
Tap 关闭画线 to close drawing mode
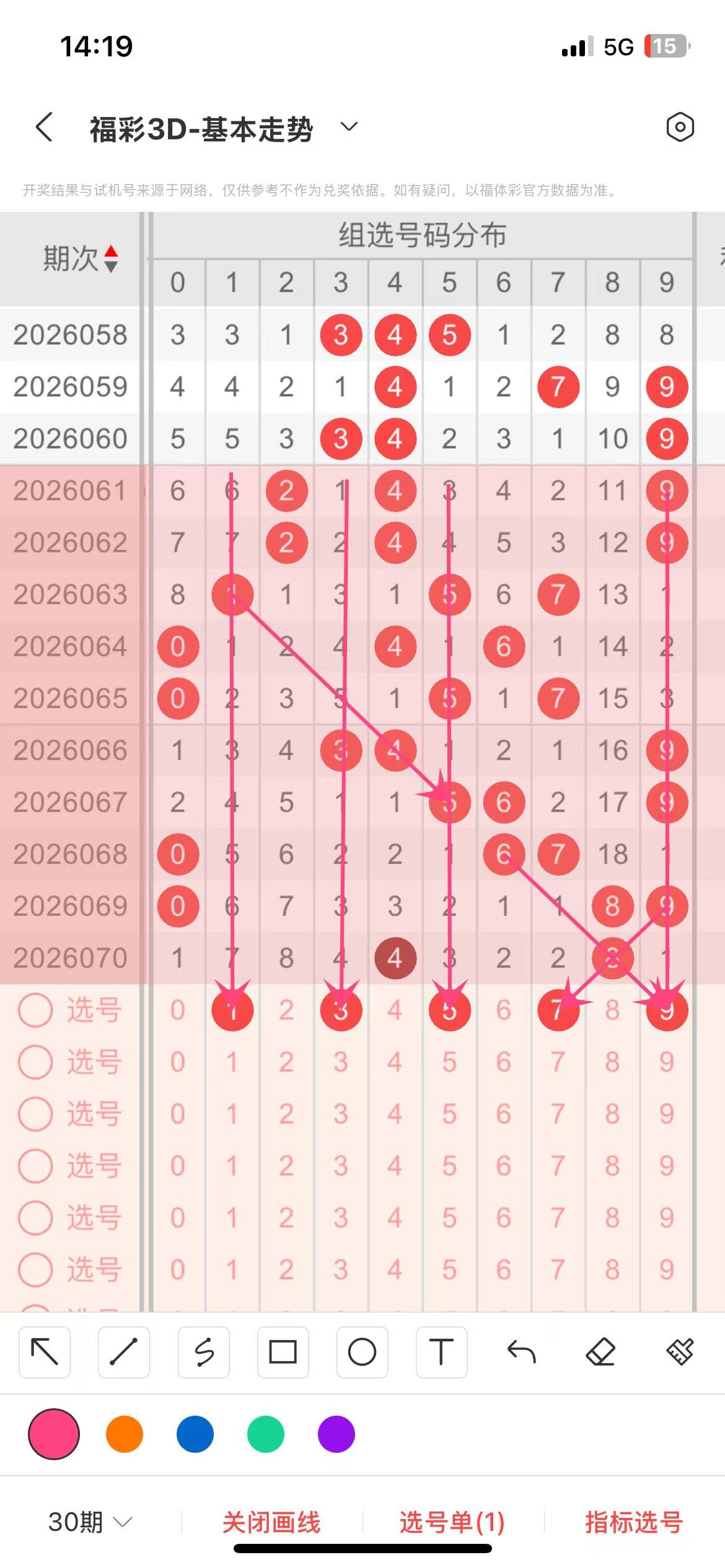(x=271, y=1522)
